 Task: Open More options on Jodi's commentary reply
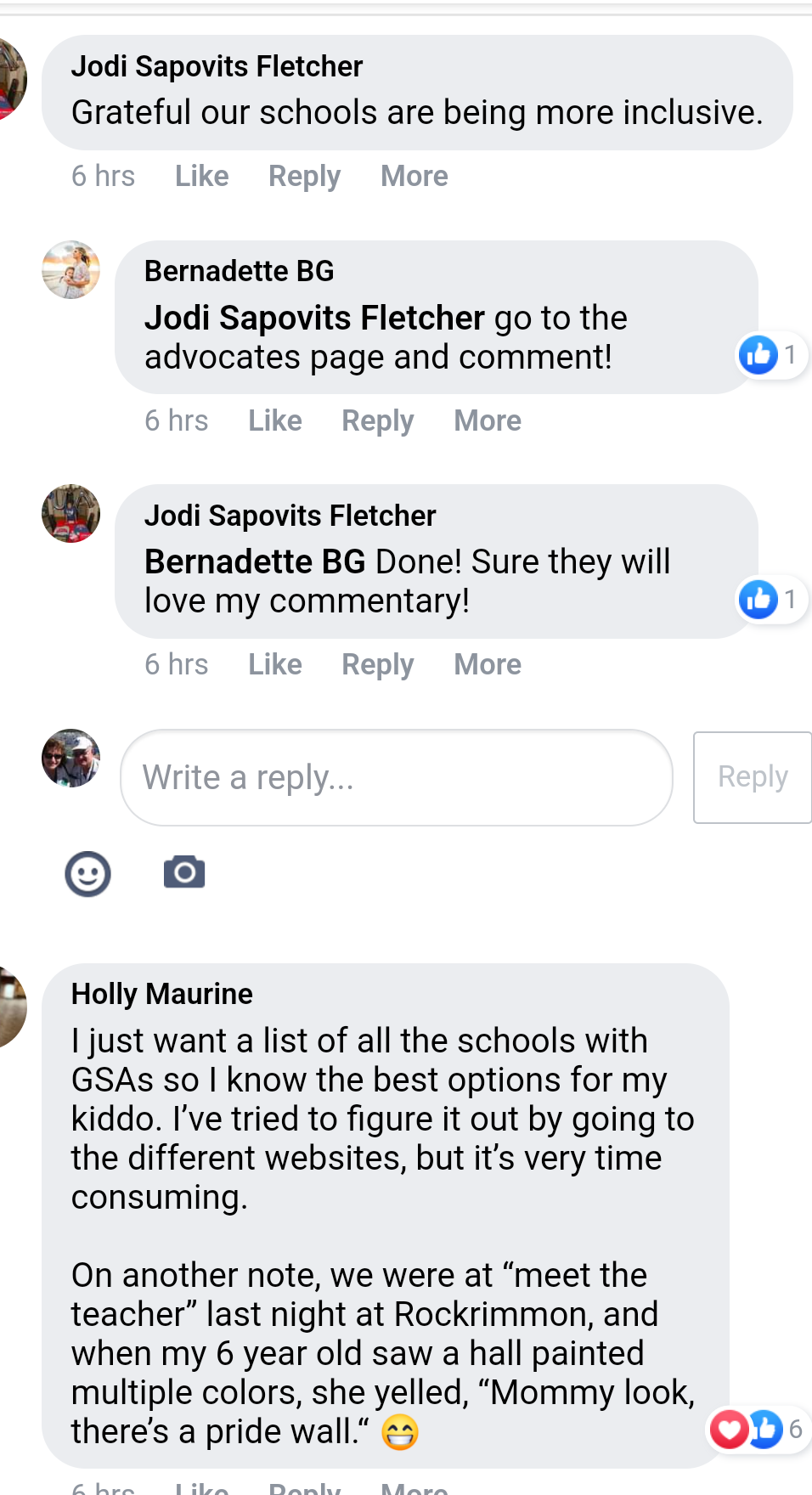(487, 664)
